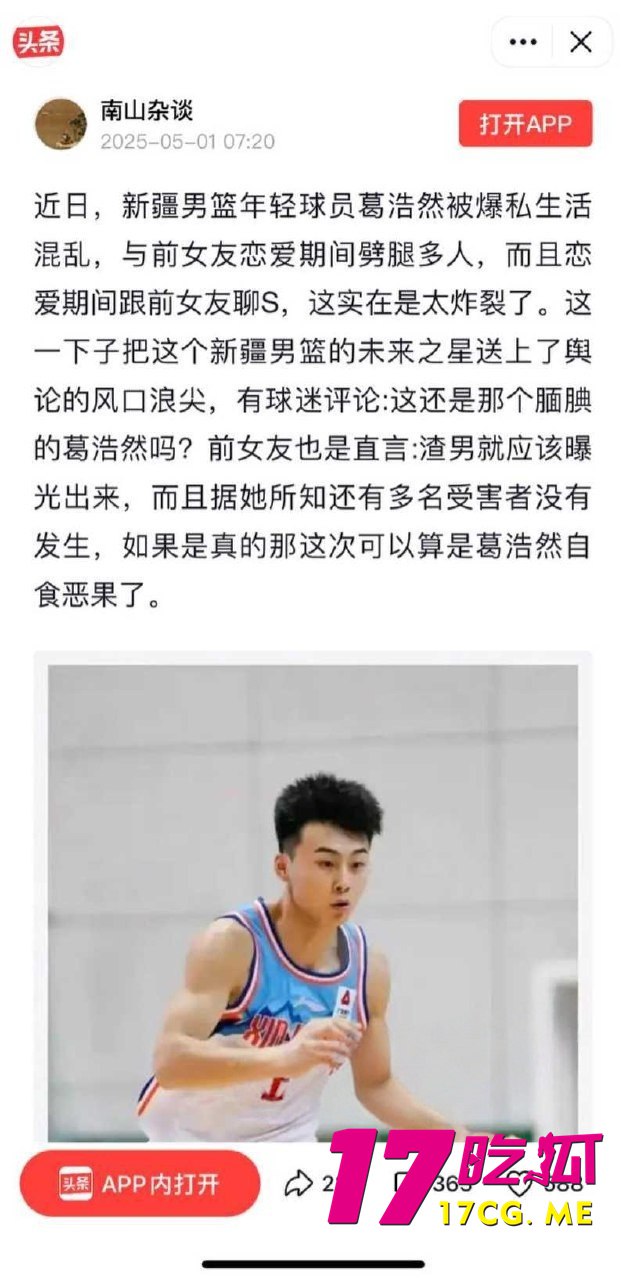The width and height of the screenshot is (626, 1280).
Task: View the basketball player photo
Action: tap(312, 900)
